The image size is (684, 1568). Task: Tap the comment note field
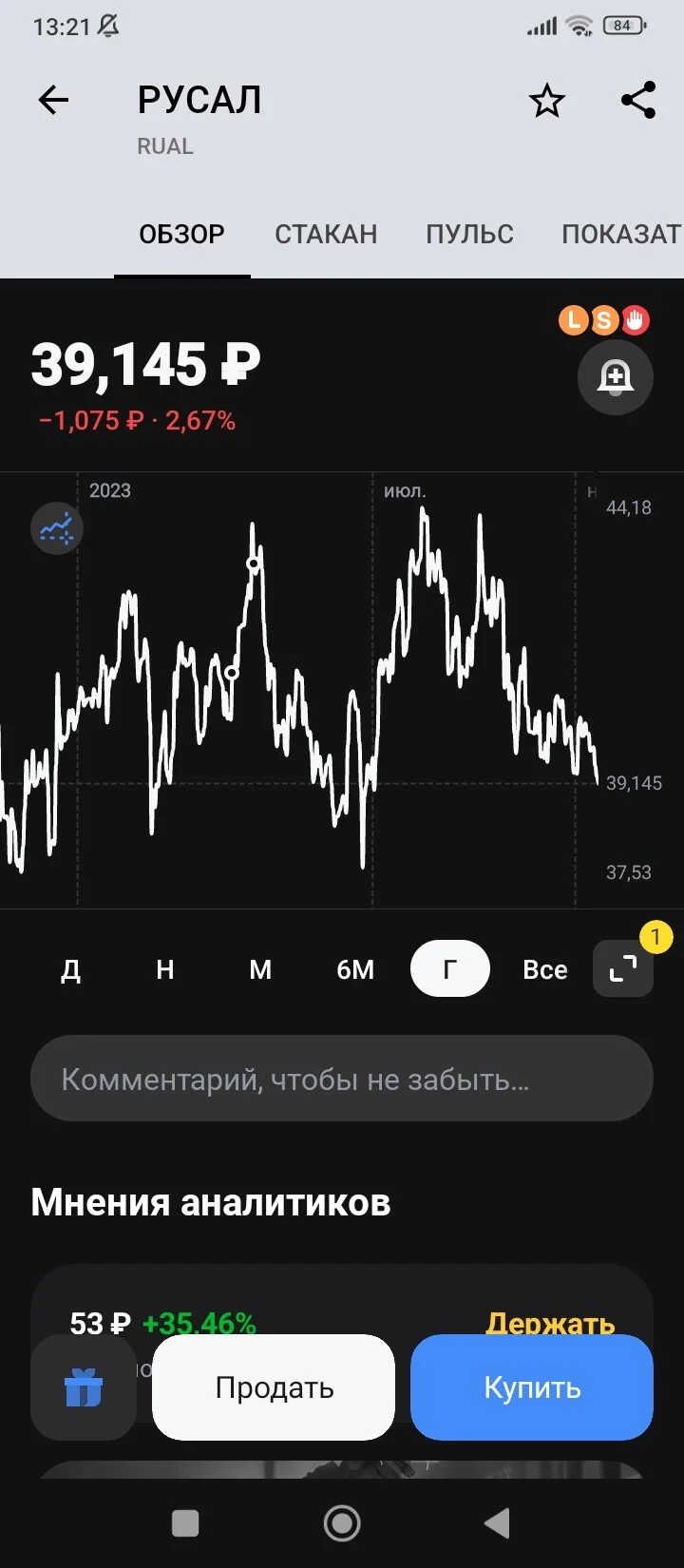[x=342, y=1079]
